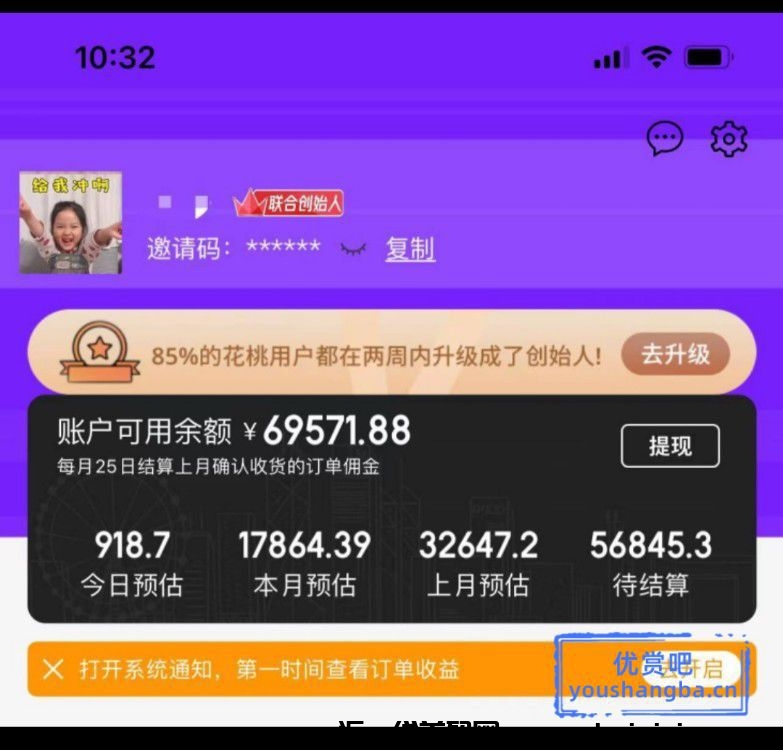The image size is (783, 750).
Task: Dismiss the system notification banner
Action: tap(53, 669)
